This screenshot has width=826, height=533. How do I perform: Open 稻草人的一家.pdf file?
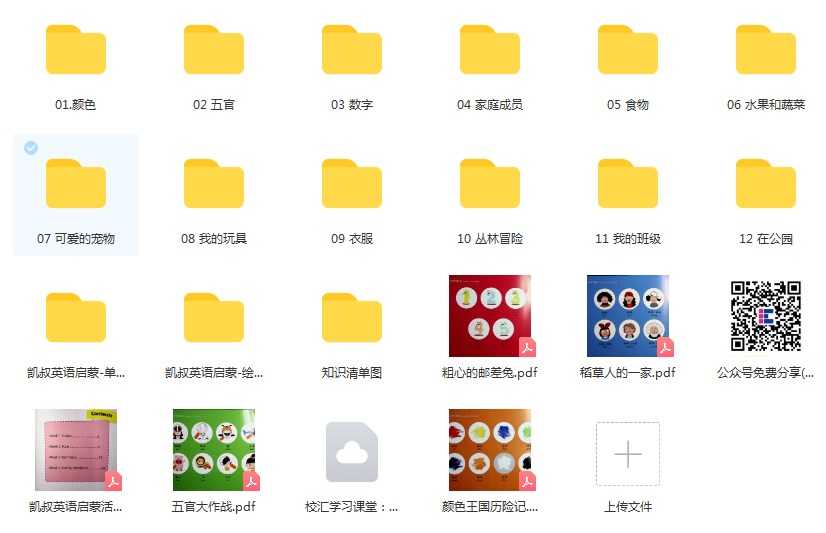628,316
